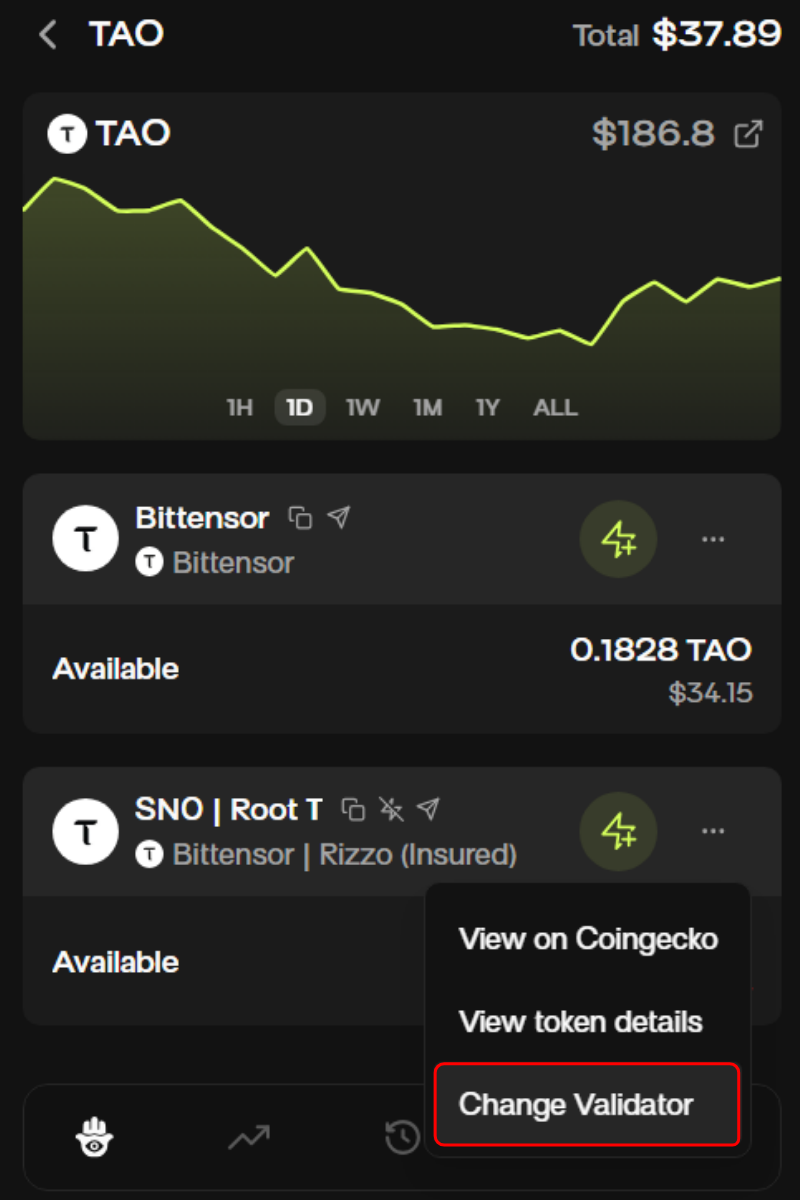Select the 1D chart range
800x1200 pixels.
tap(299, 408)
